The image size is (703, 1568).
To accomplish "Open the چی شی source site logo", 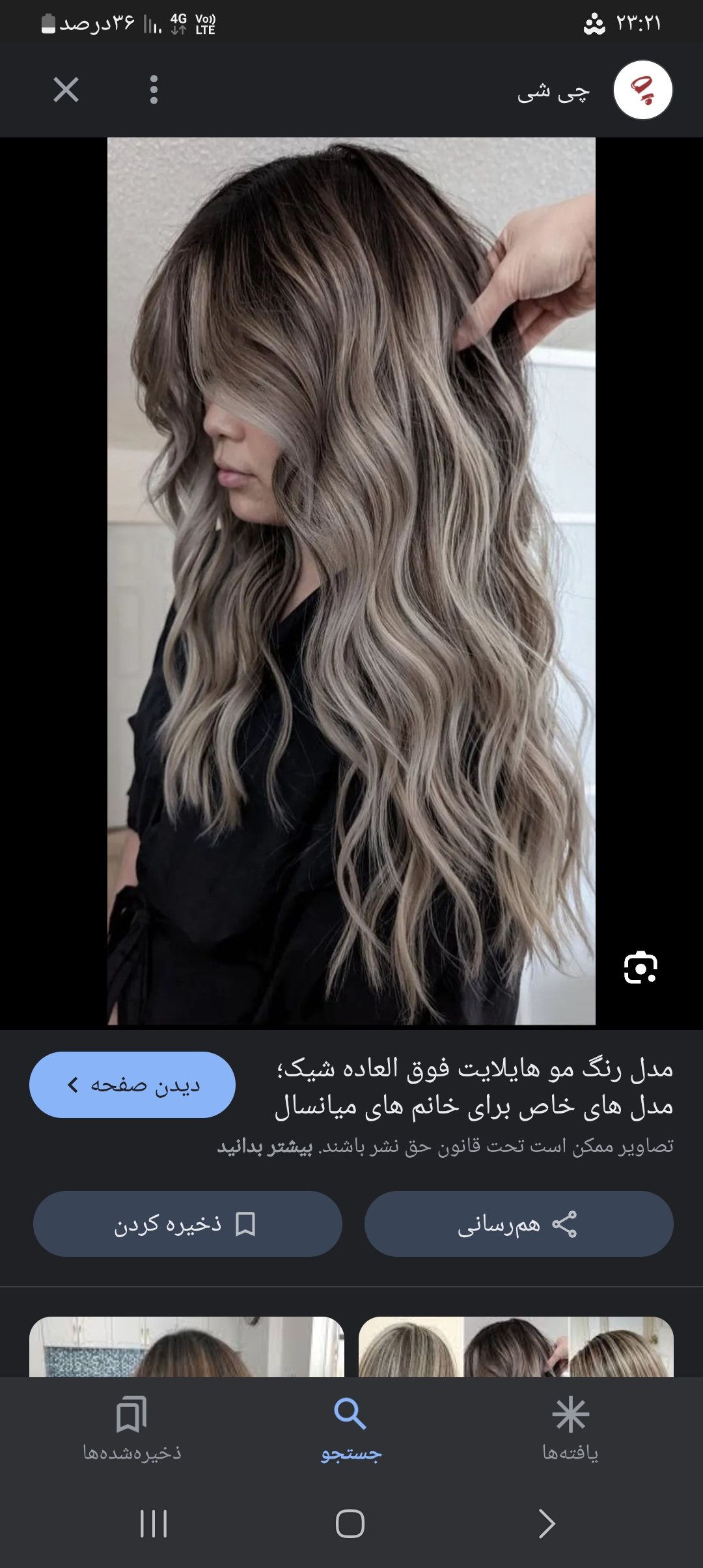I will 642,90.
